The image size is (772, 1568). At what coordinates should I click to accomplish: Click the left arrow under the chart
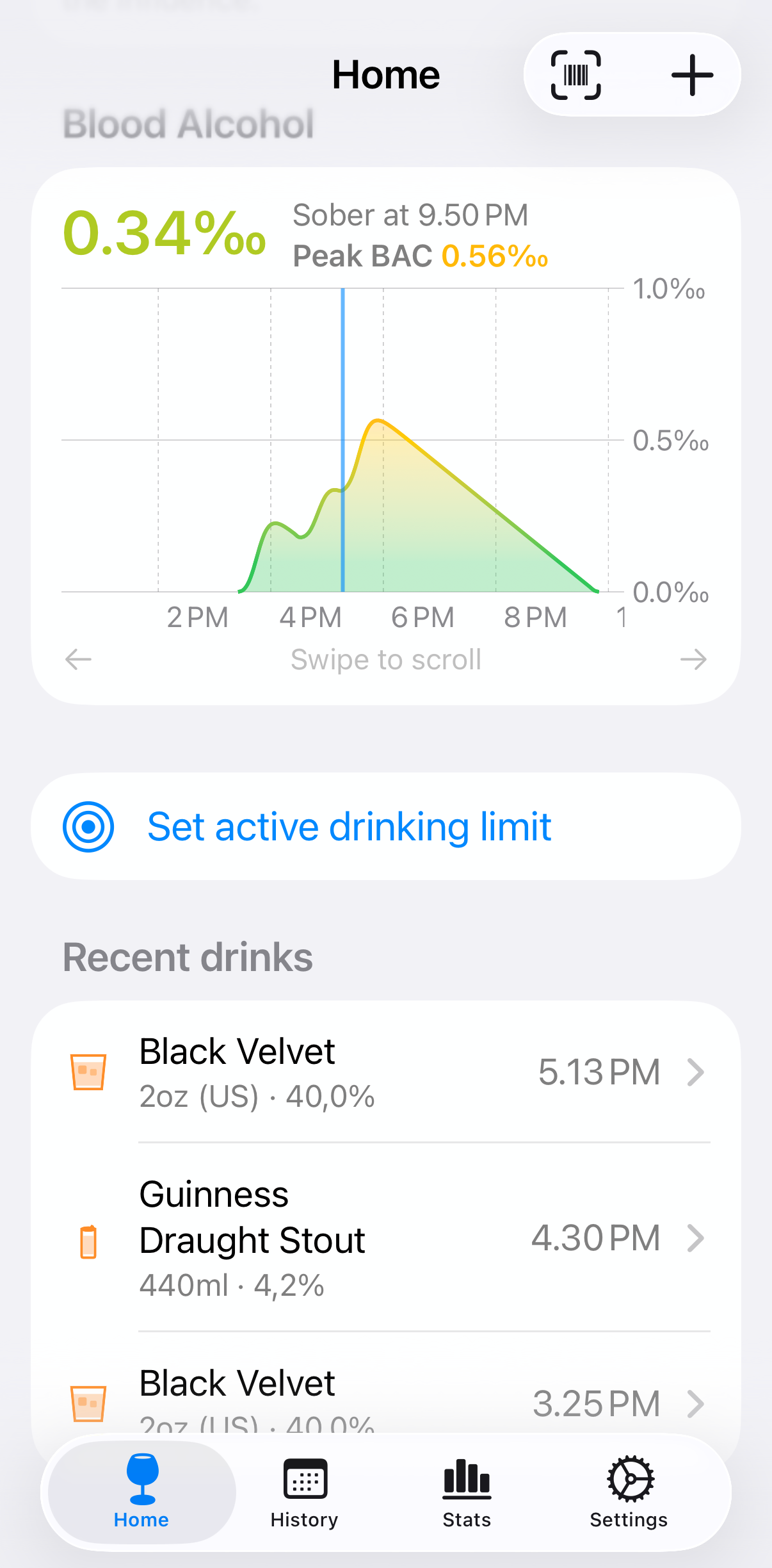(77, 658)
